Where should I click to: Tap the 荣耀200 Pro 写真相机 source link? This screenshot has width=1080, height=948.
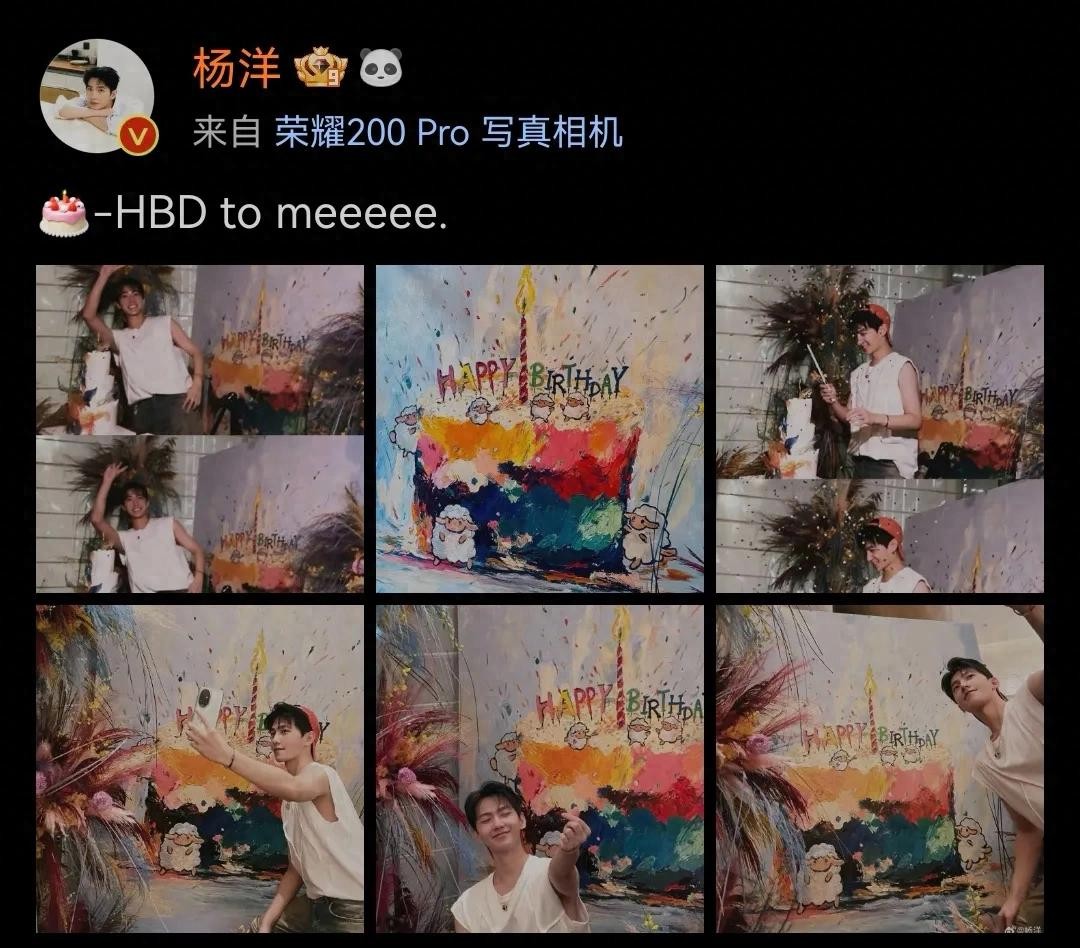click(x=449, y=132)
